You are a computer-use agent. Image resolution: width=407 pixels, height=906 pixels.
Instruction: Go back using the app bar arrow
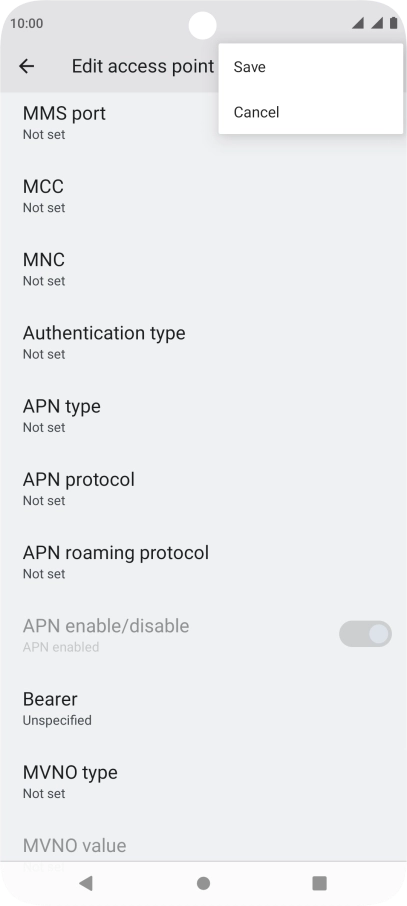coord(27,66)
